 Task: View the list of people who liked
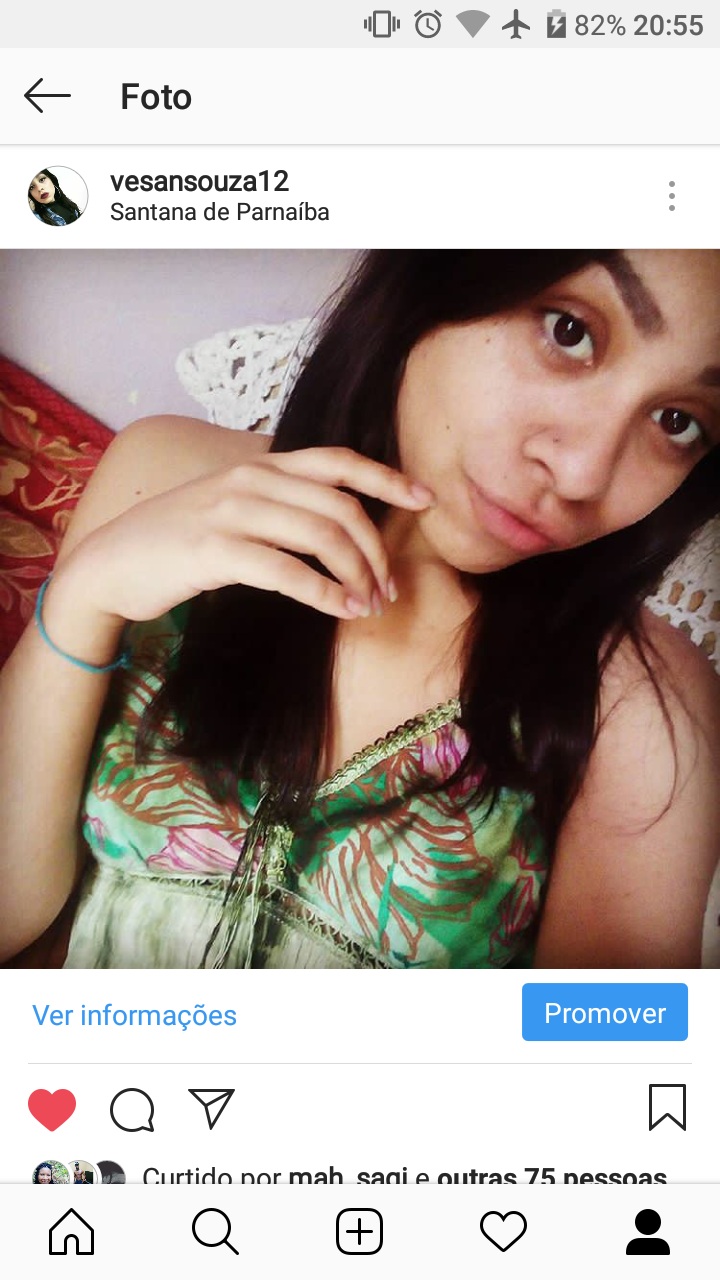(x=551, y=1176)
